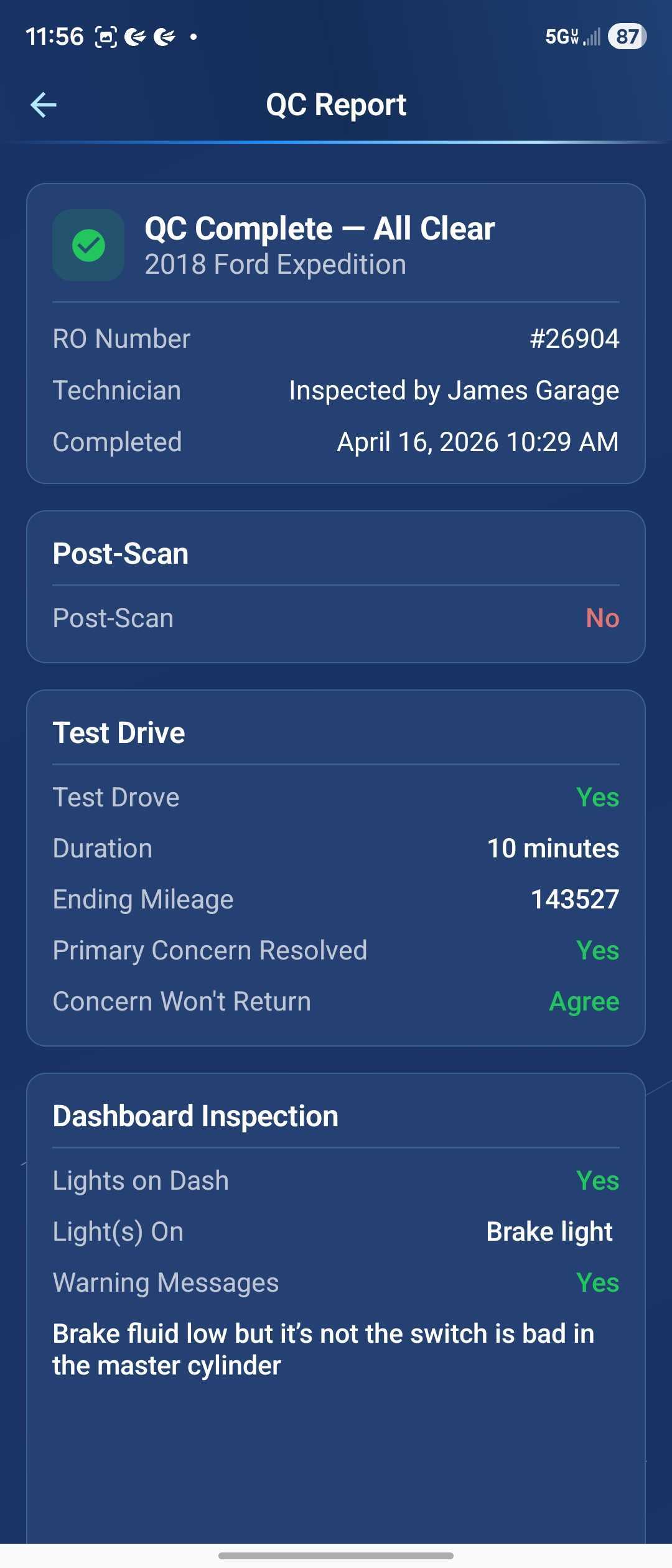The width and height of the screenshot is (672, 1568).
Task: Toggle Lights on Dash to No
Action: pyautogui.click(x=597, y=1180)
